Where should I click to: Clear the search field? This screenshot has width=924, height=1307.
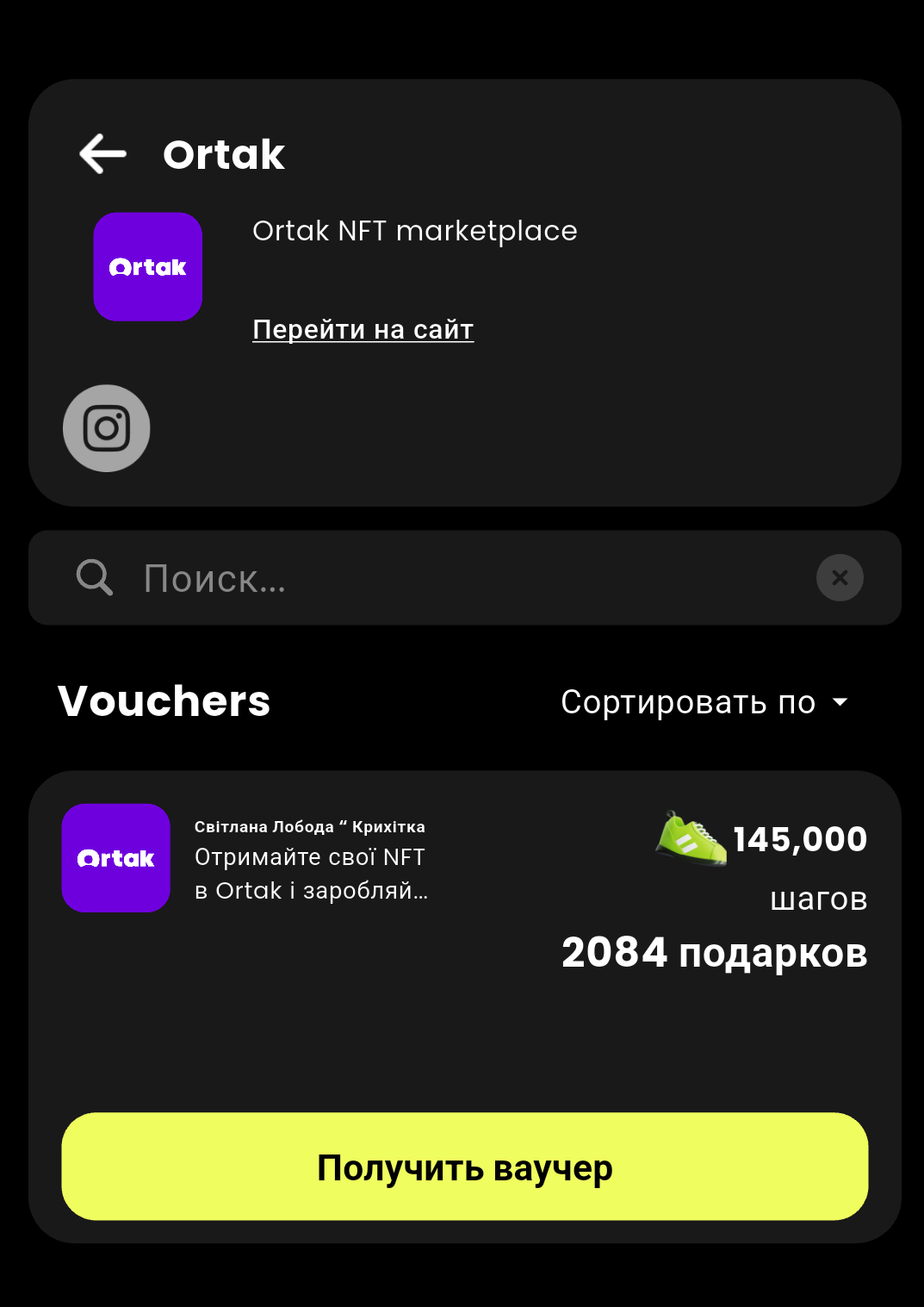click(x=840, y=578)
